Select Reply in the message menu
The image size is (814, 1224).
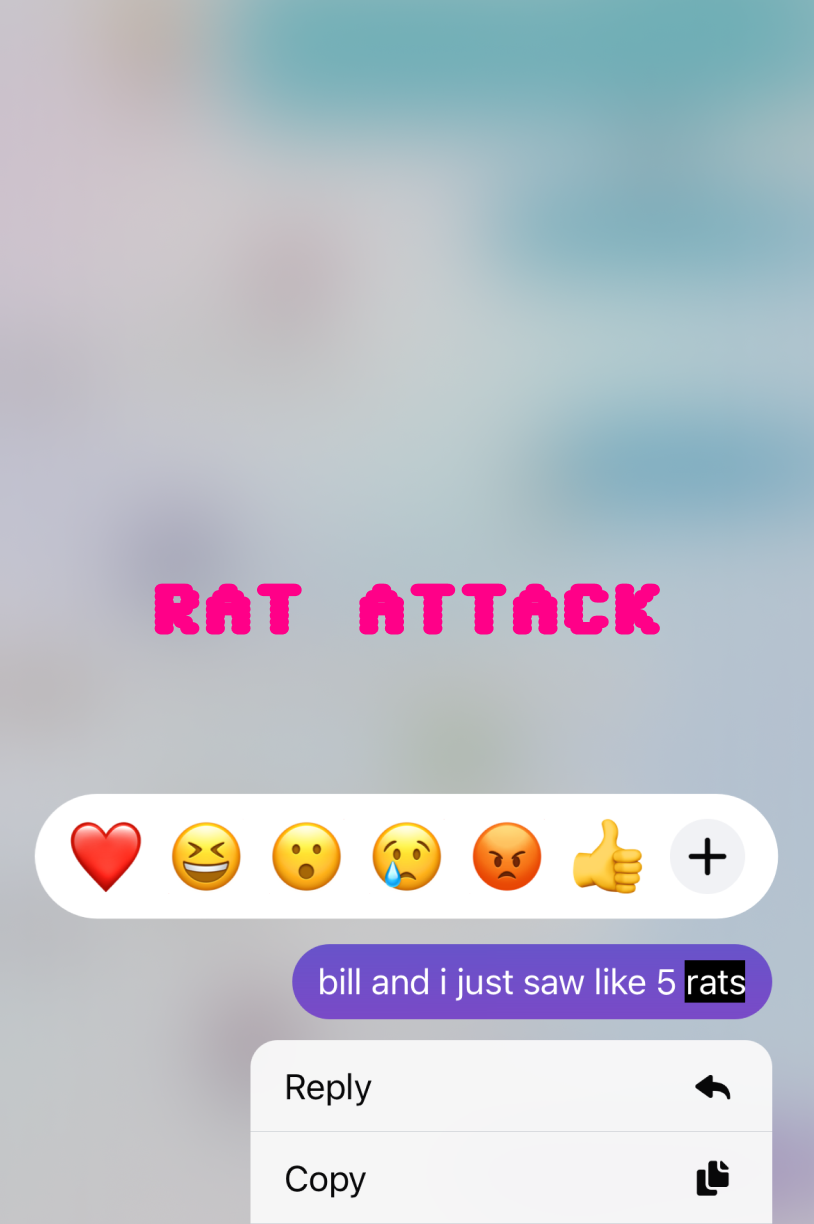pyautogui.click(x=510, y=1087)
